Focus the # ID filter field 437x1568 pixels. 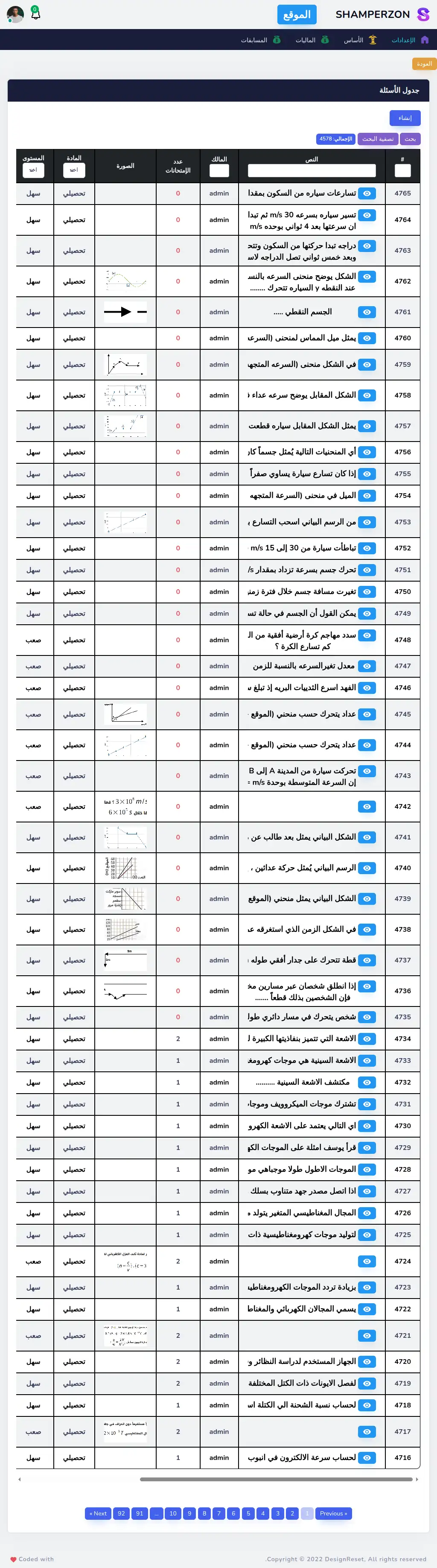402,171
